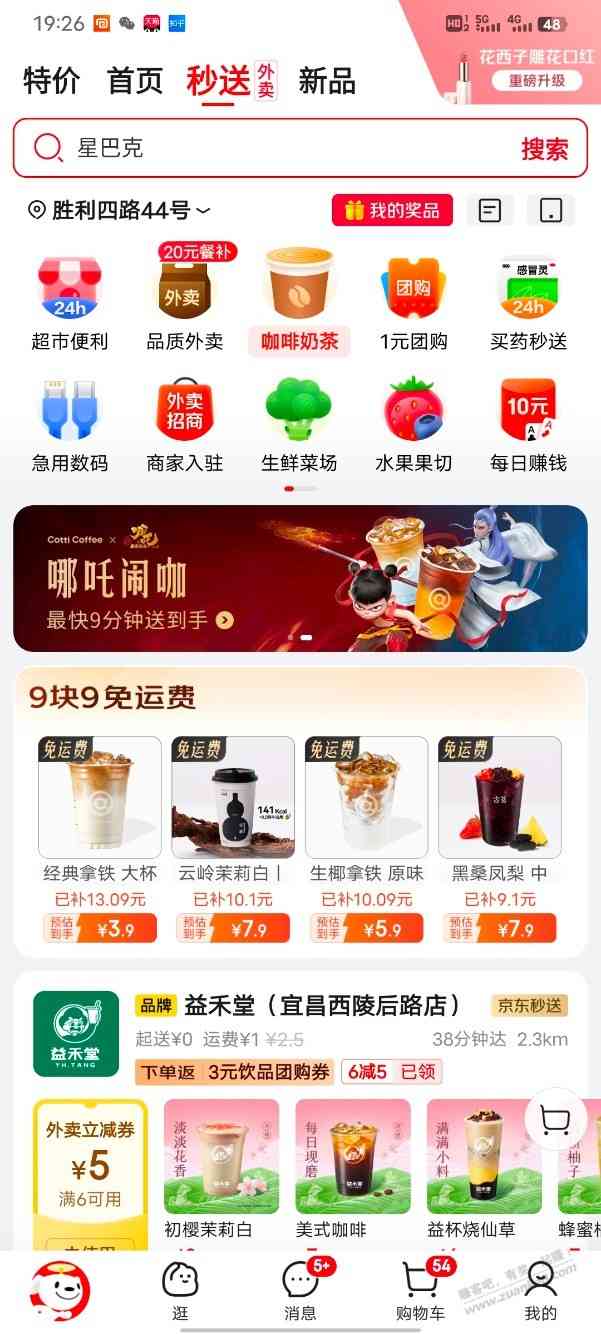Viewport: 601px width, 1334px height.
Task: Switch to the 首页 tab
Action: click(135, 81)
